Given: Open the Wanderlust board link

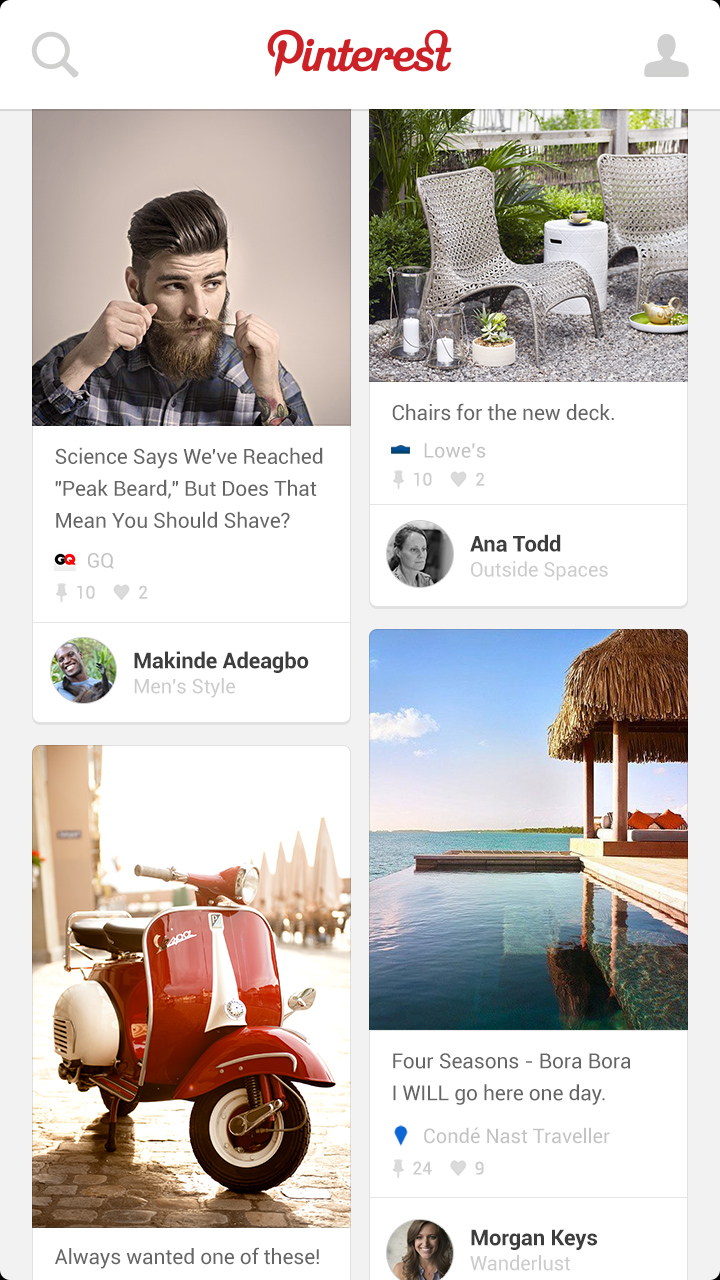Looking at the screenshot, I should tap(520, 1264).
